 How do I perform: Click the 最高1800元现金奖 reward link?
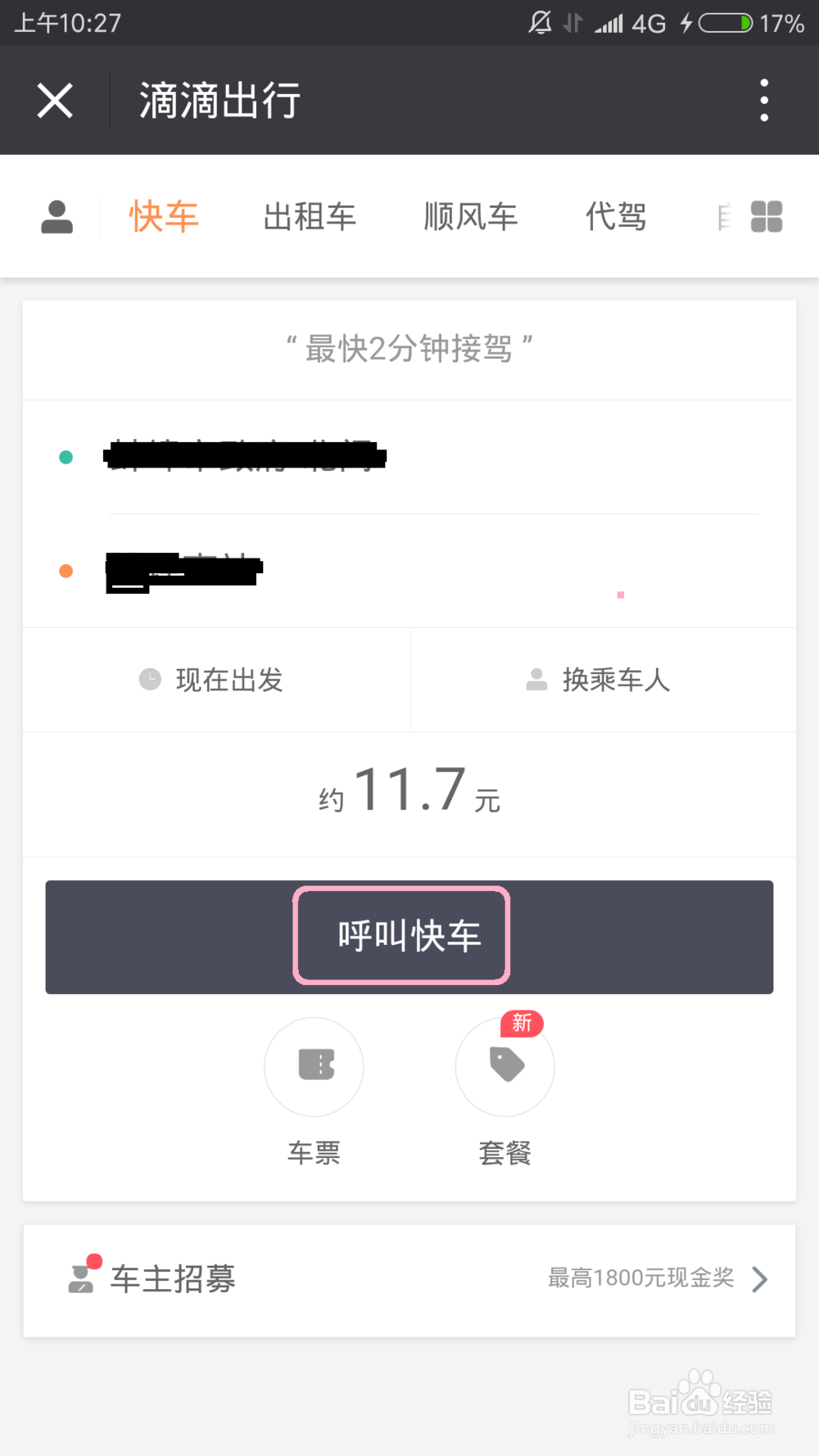pyautogui.click(x=640, y=1278)
